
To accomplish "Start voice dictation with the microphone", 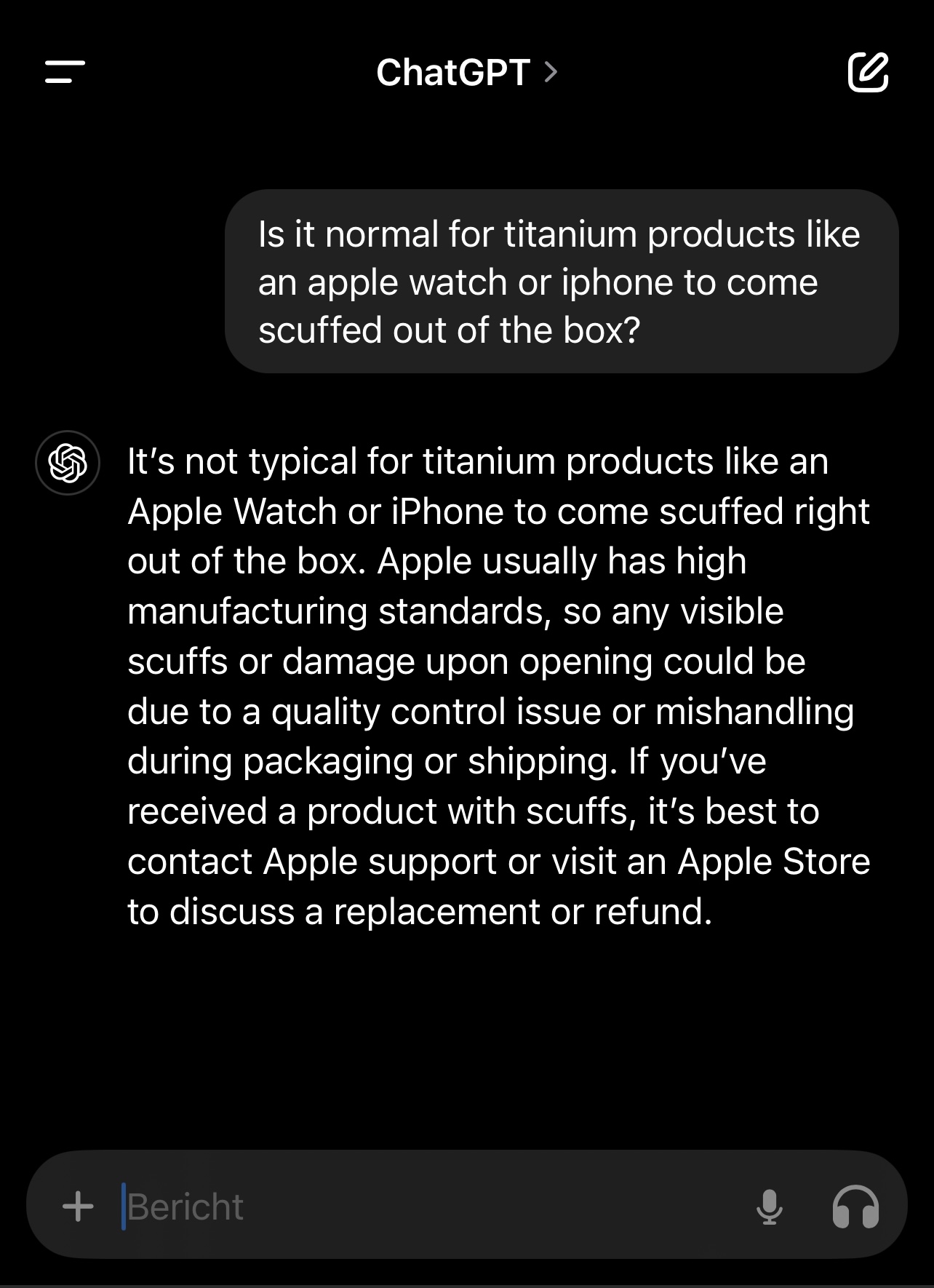I will point(769,1206).
